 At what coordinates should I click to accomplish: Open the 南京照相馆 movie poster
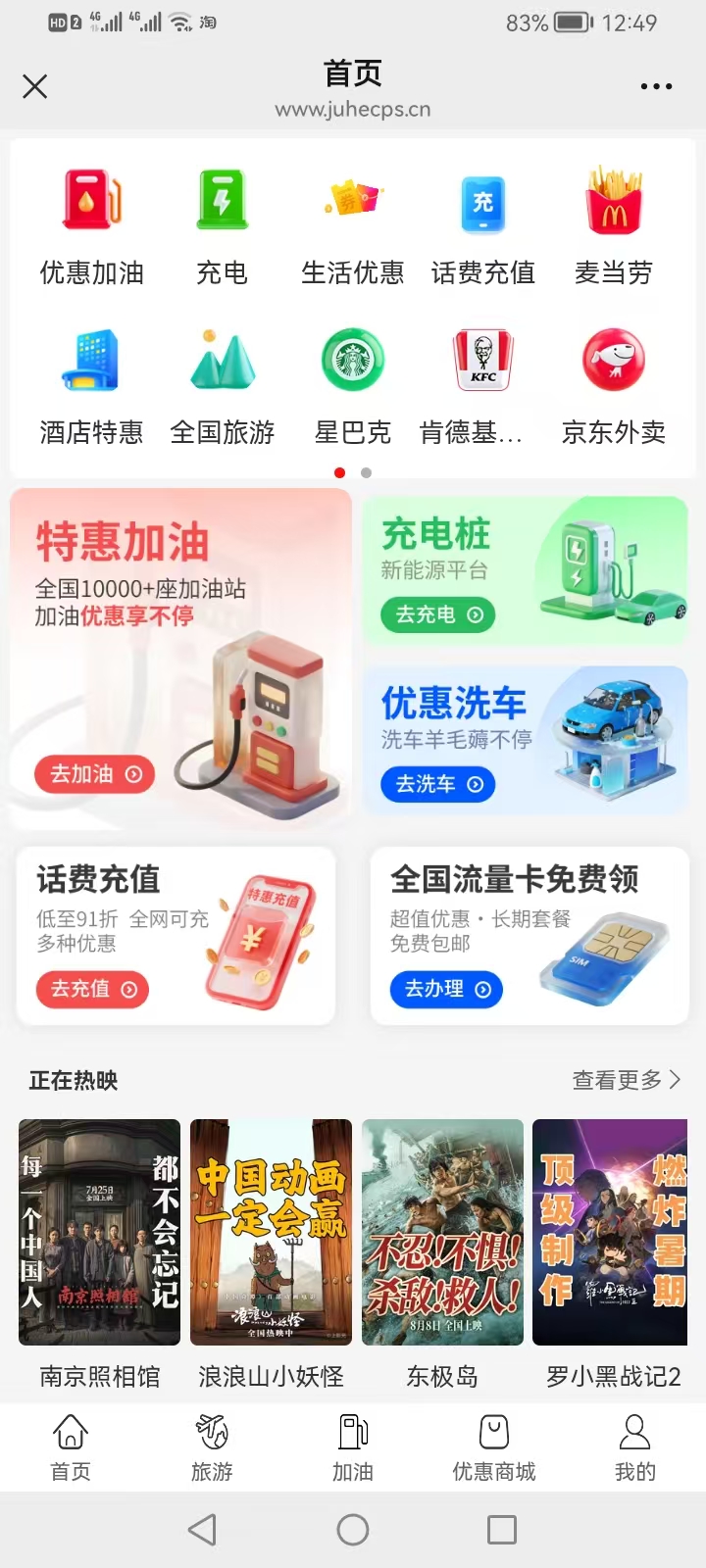point(99,1232)
